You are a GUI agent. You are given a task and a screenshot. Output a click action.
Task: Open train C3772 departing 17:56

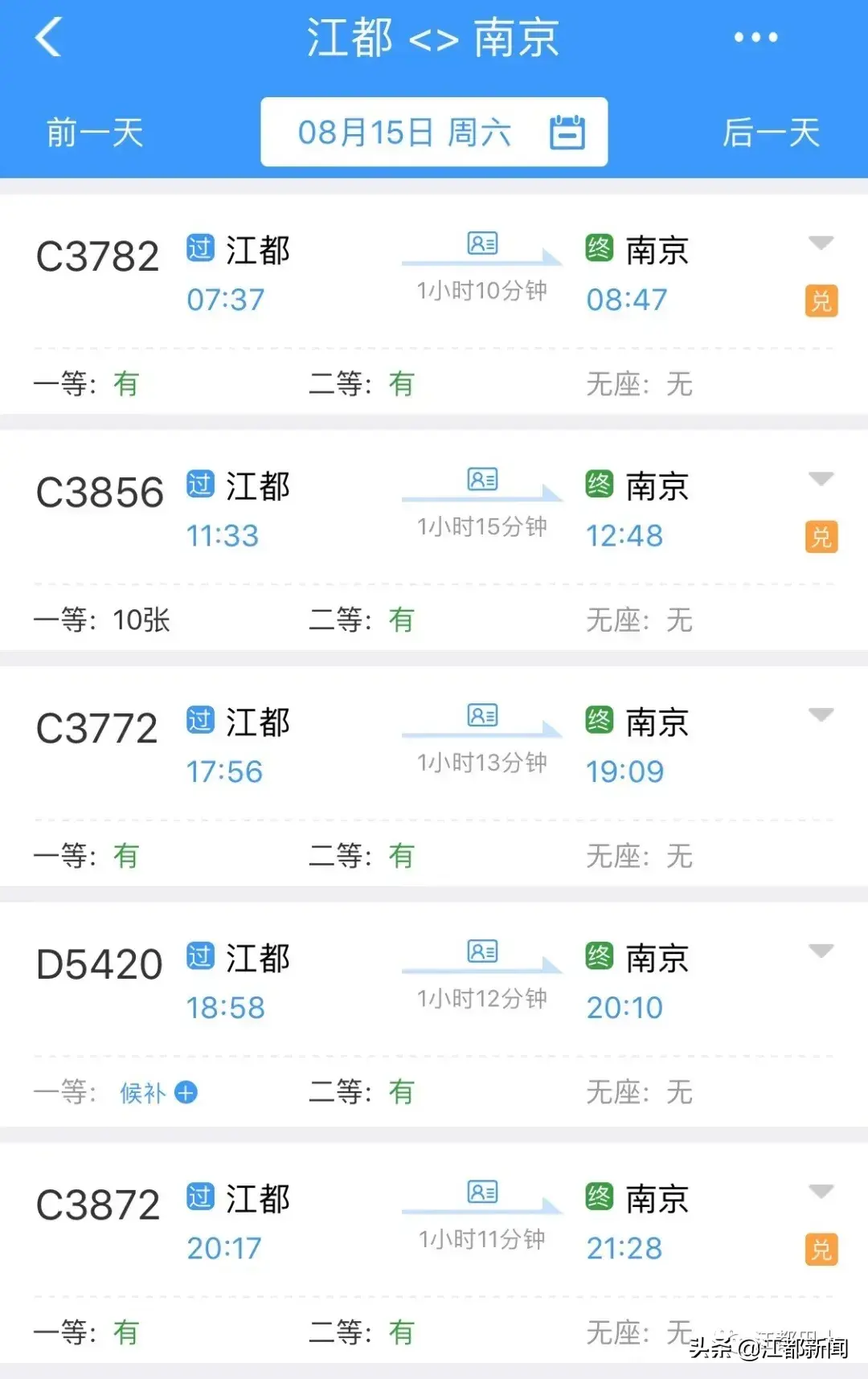pos(97,729)
